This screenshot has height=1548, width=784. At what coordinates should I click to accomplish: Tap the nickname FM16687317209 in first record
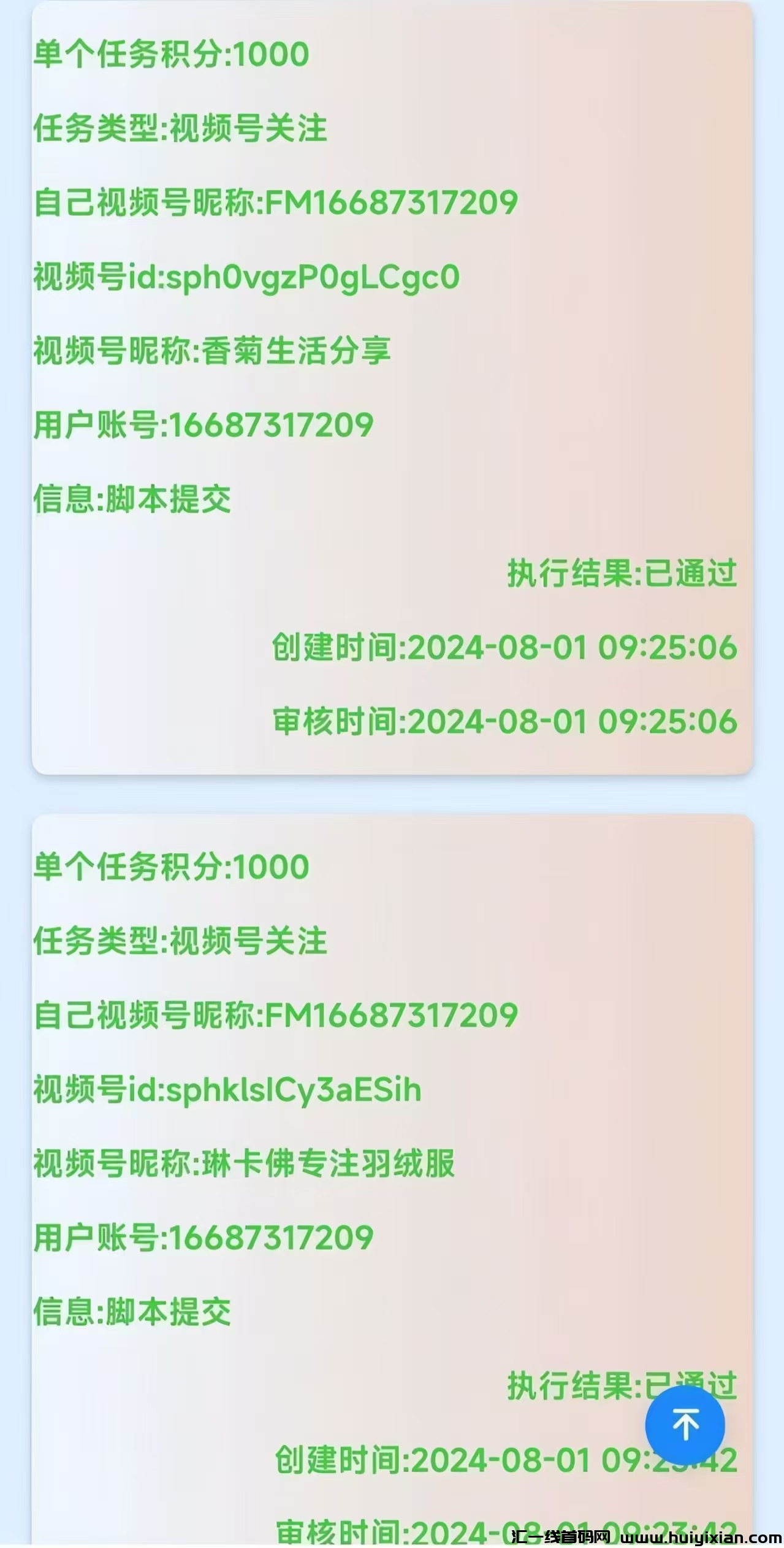[x=276, y=202]
